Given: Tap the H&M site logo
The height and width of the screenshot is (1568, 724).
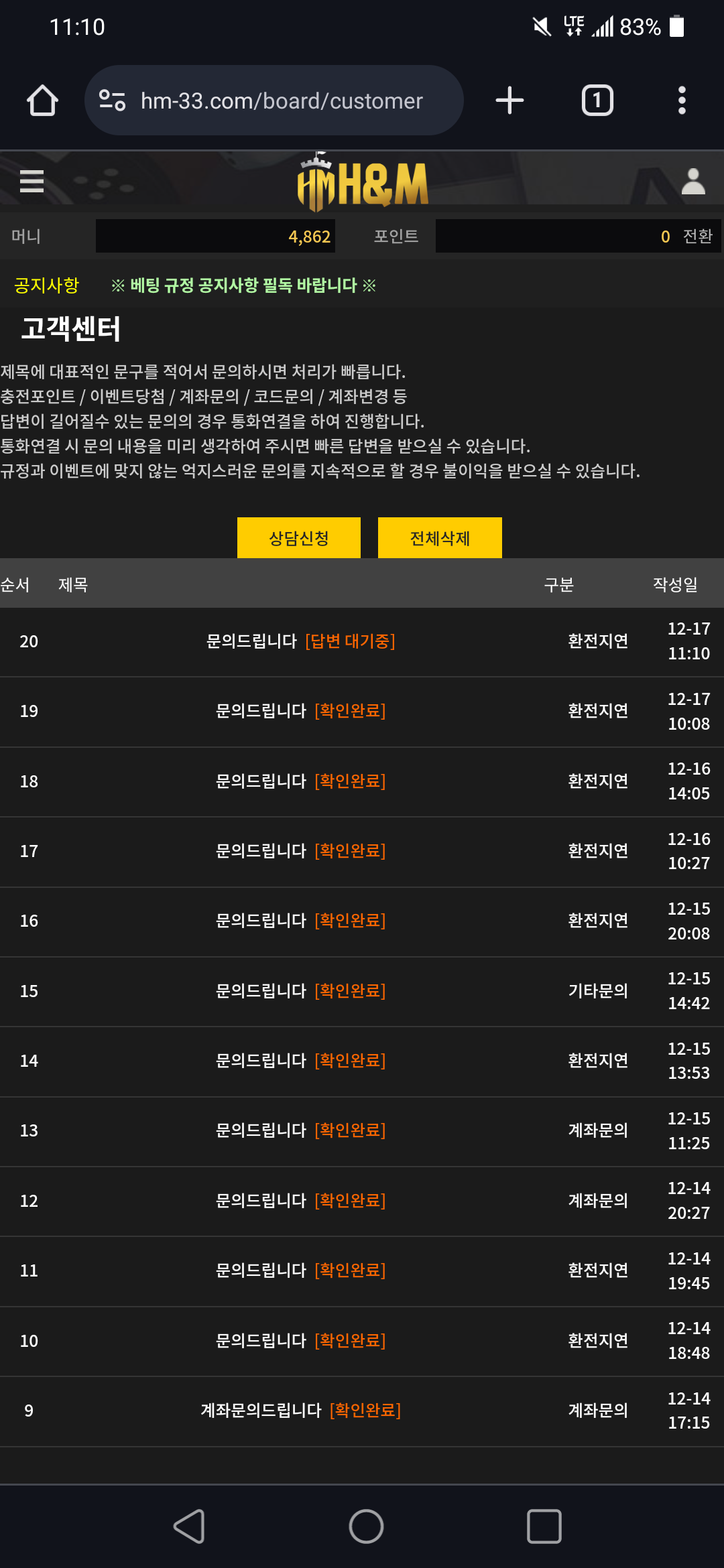Looking at the screenshot, I should point(363,182).
